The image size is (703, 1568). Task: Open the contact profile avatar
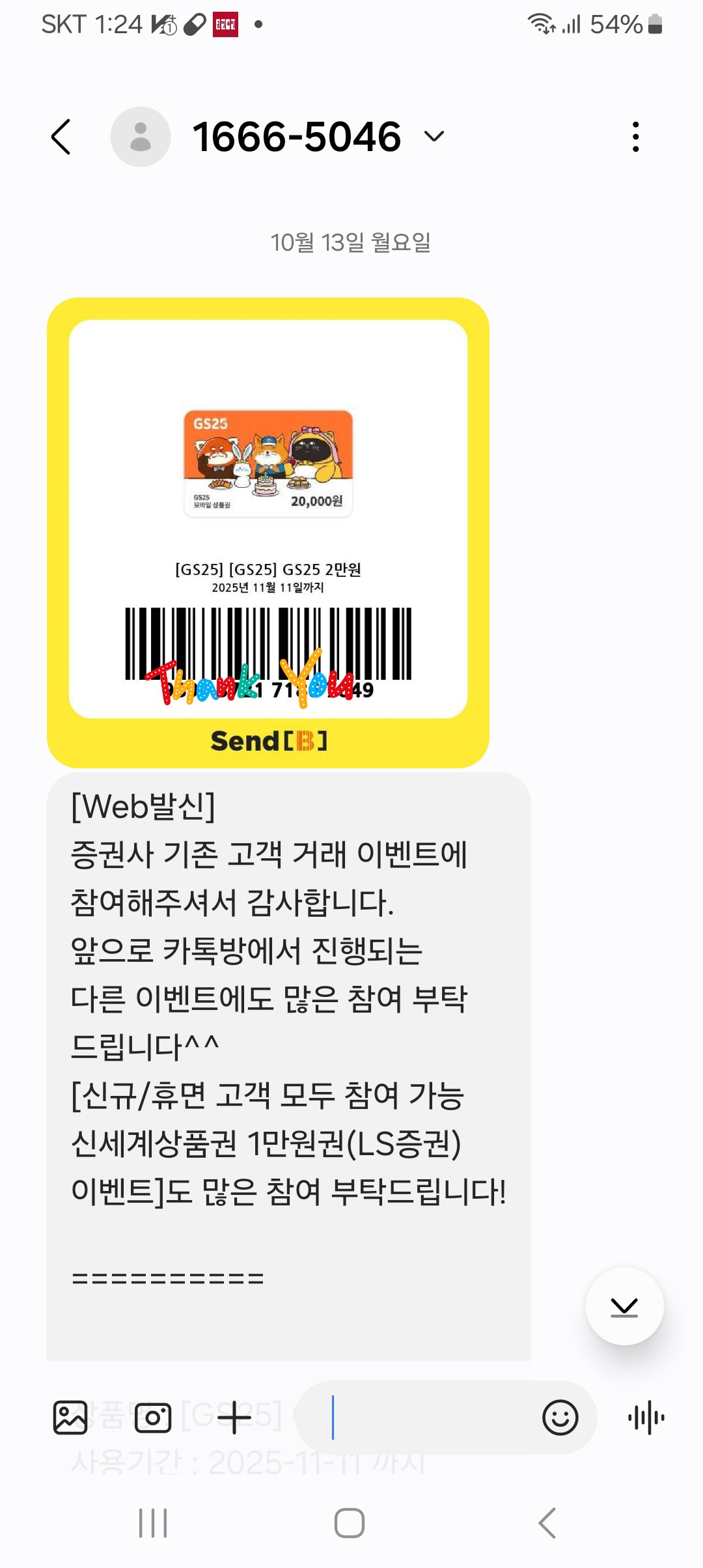[141, 137]
